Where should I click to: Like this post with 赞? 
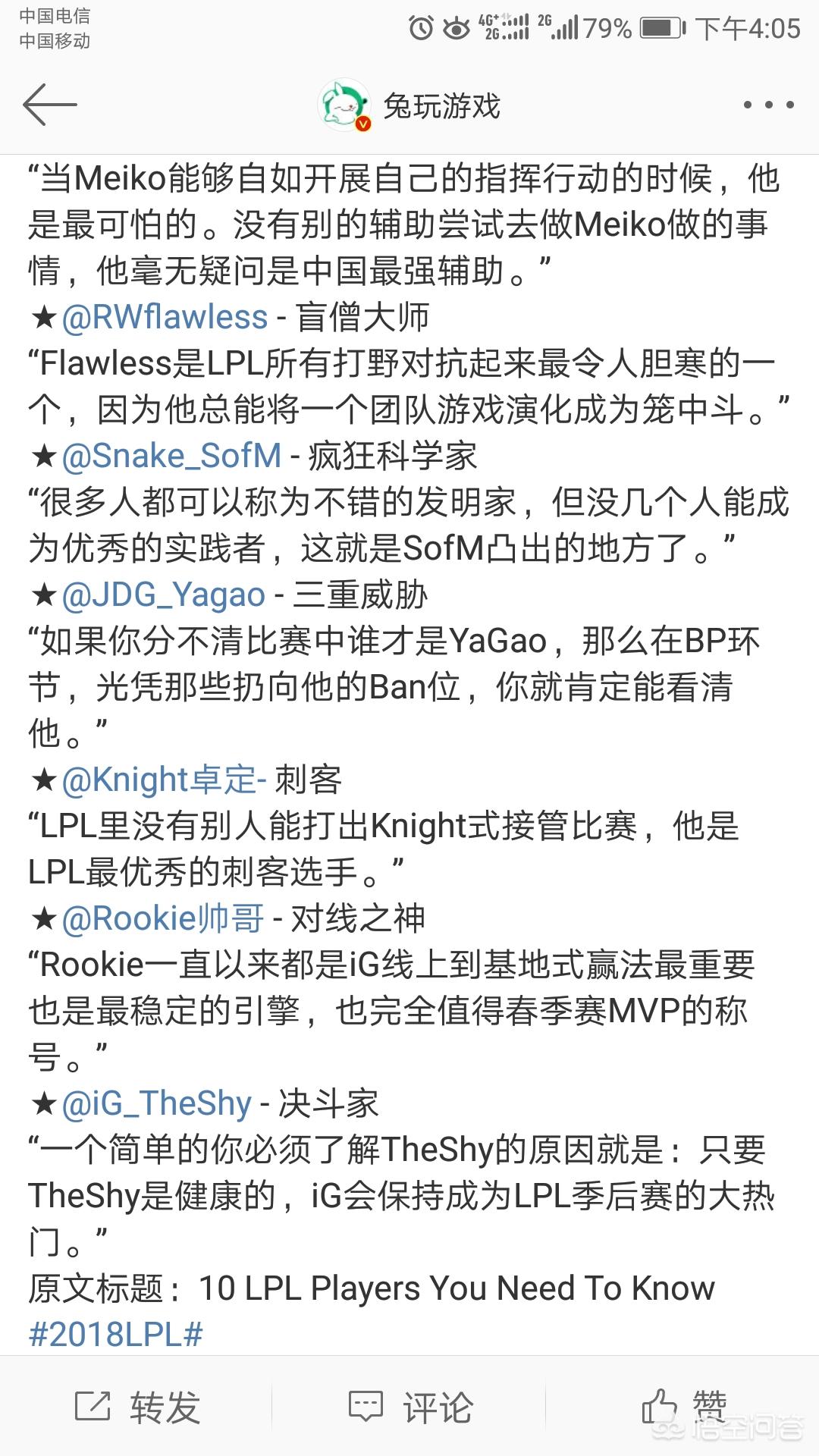point(684,1407)
